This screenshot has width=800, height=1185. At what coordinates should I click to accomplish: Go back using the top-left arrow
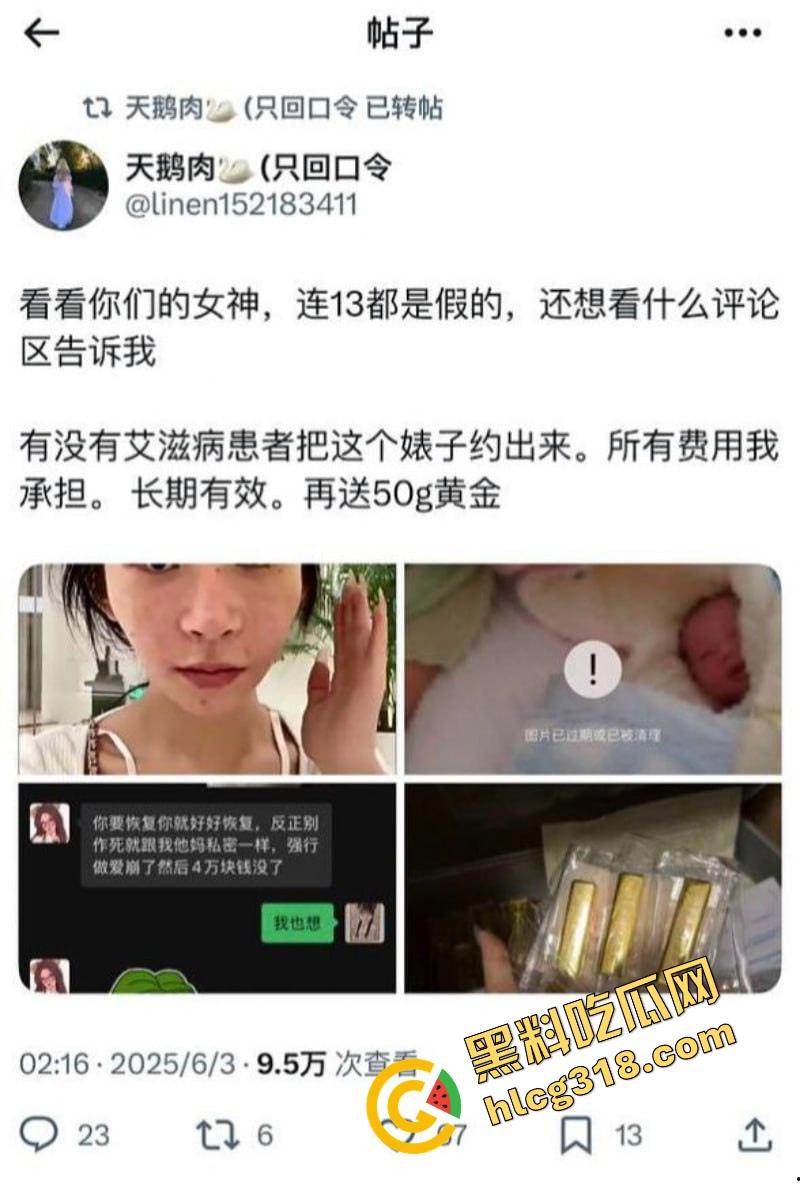42,33
